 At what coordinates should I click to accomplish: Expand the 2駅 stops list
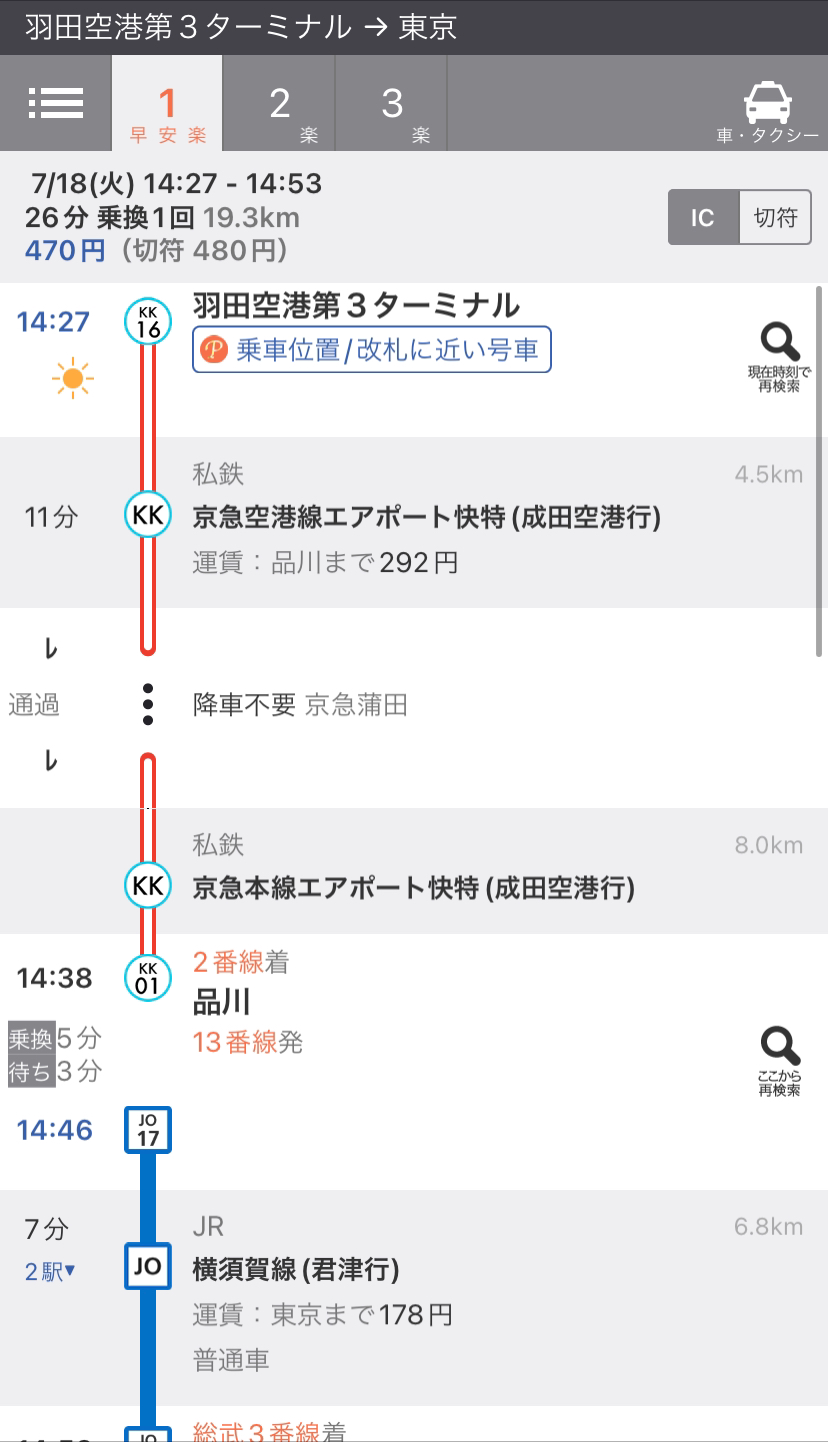[x=50, y=1272]
